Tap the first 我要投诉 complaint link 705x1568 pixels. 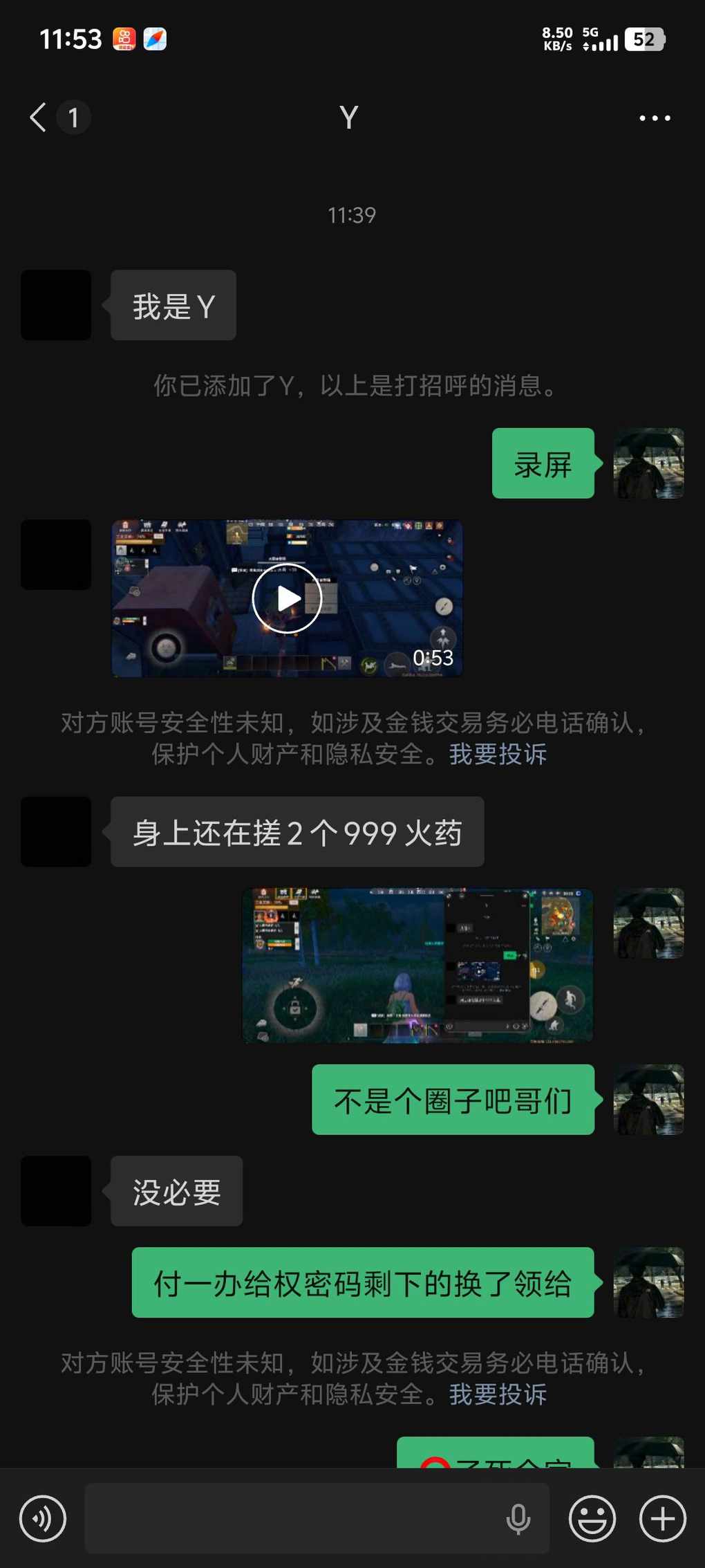pos(498,754)
